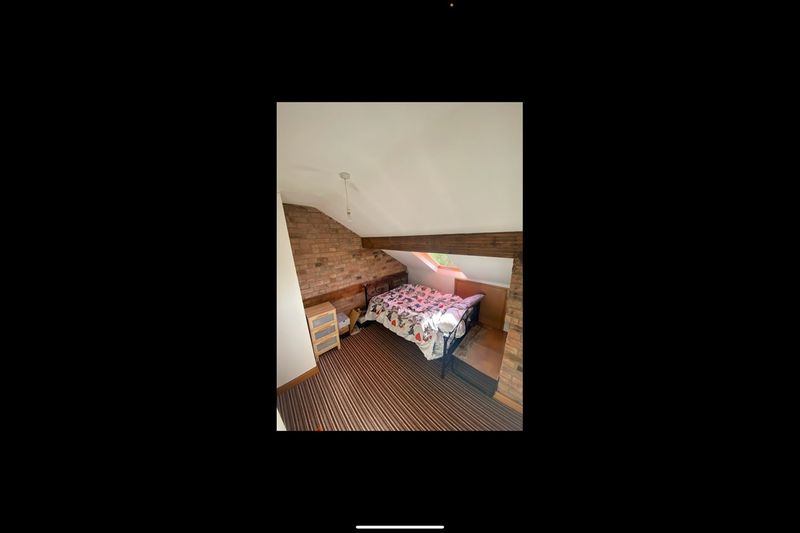Tap the bedroom photo to reveal viewer controls

point(399,266)
